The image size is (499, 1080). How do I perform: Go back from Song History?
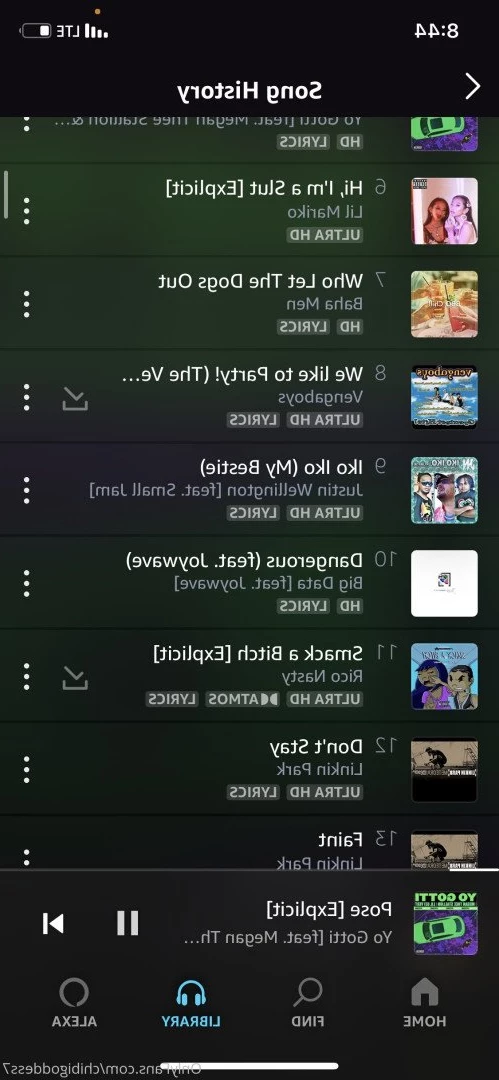[472, 87]
